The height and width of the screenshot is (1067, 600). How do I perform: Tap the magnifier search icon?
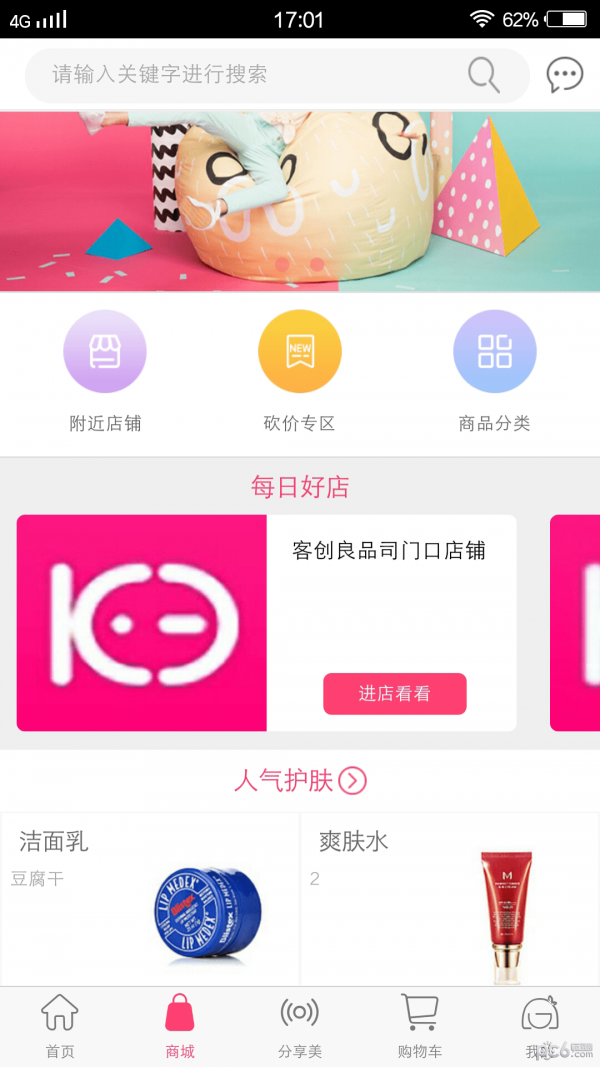pos(484,75)
